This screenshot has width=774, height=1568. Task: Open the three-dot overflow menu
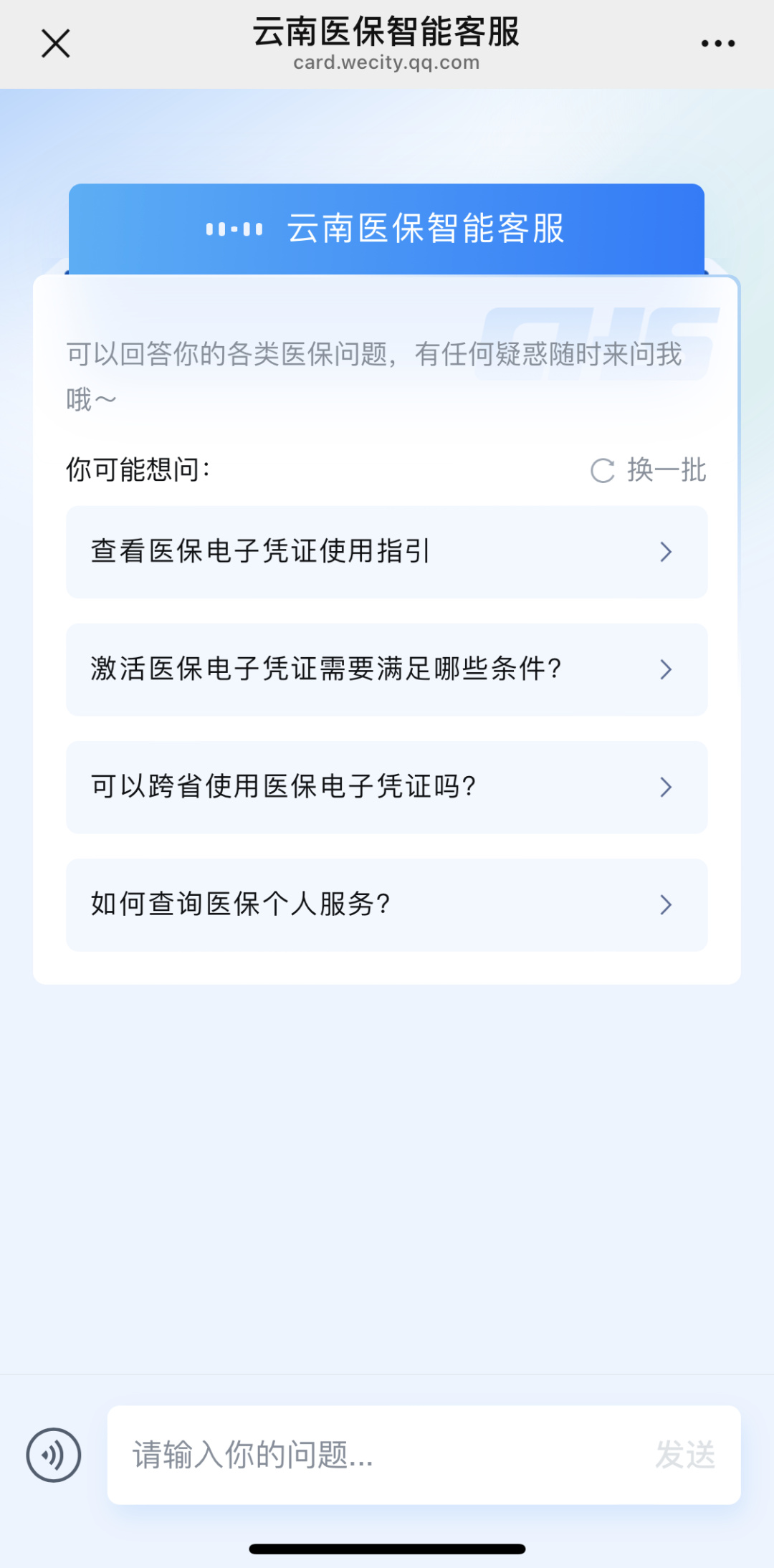click(717, 44)
